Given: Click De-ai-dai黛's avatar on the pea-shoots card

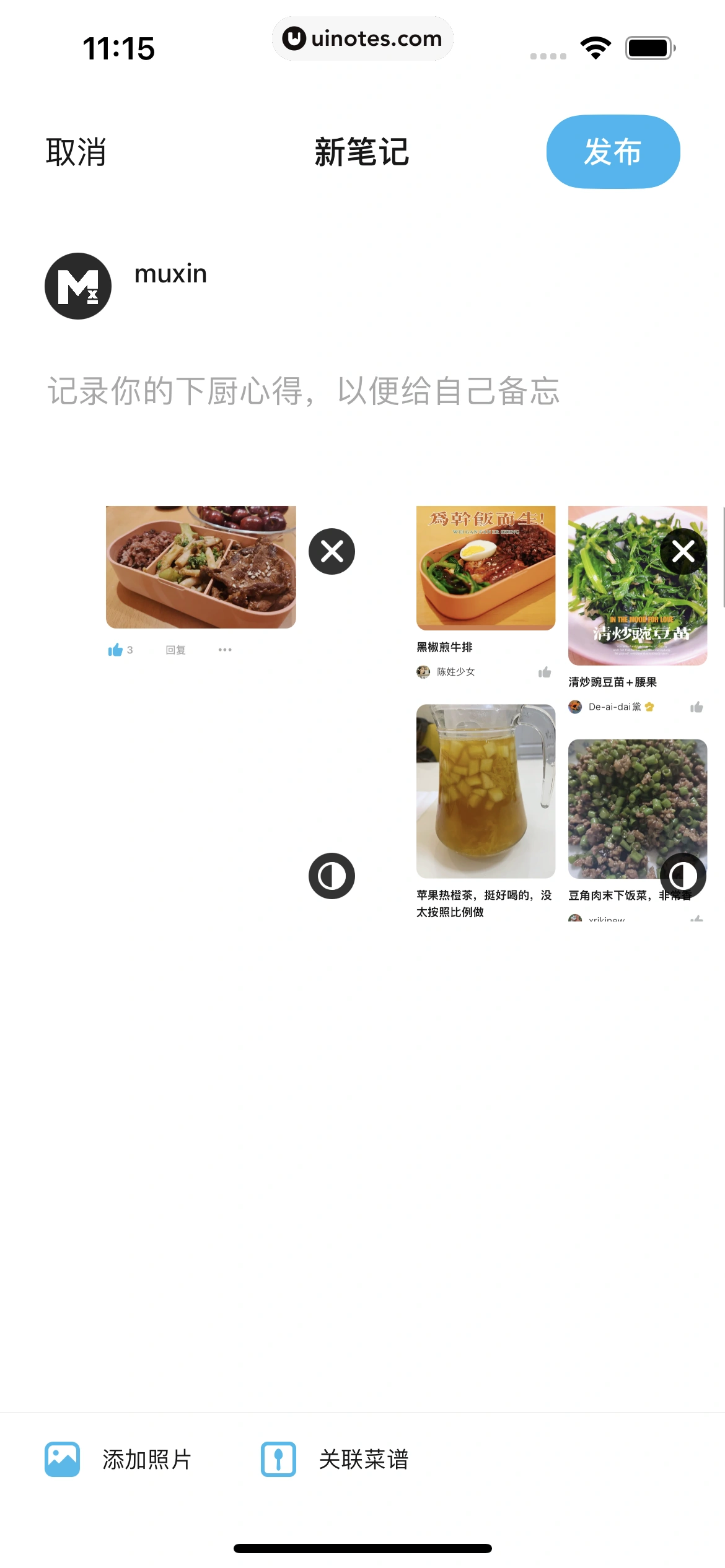Looking at the screenshot, I should [576, 705].
